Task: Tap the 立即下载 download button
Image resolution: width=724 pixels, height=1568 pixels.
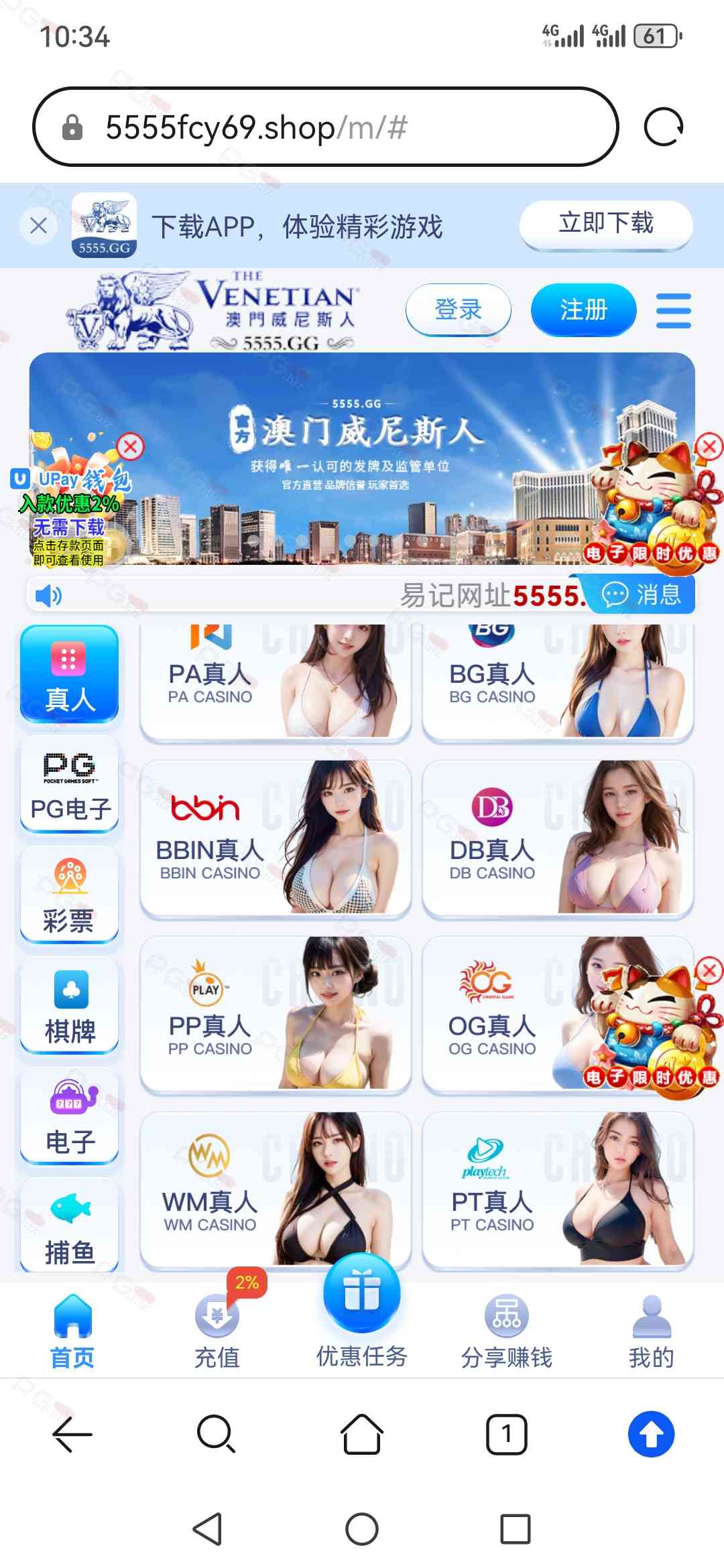Action: (606, 224)
